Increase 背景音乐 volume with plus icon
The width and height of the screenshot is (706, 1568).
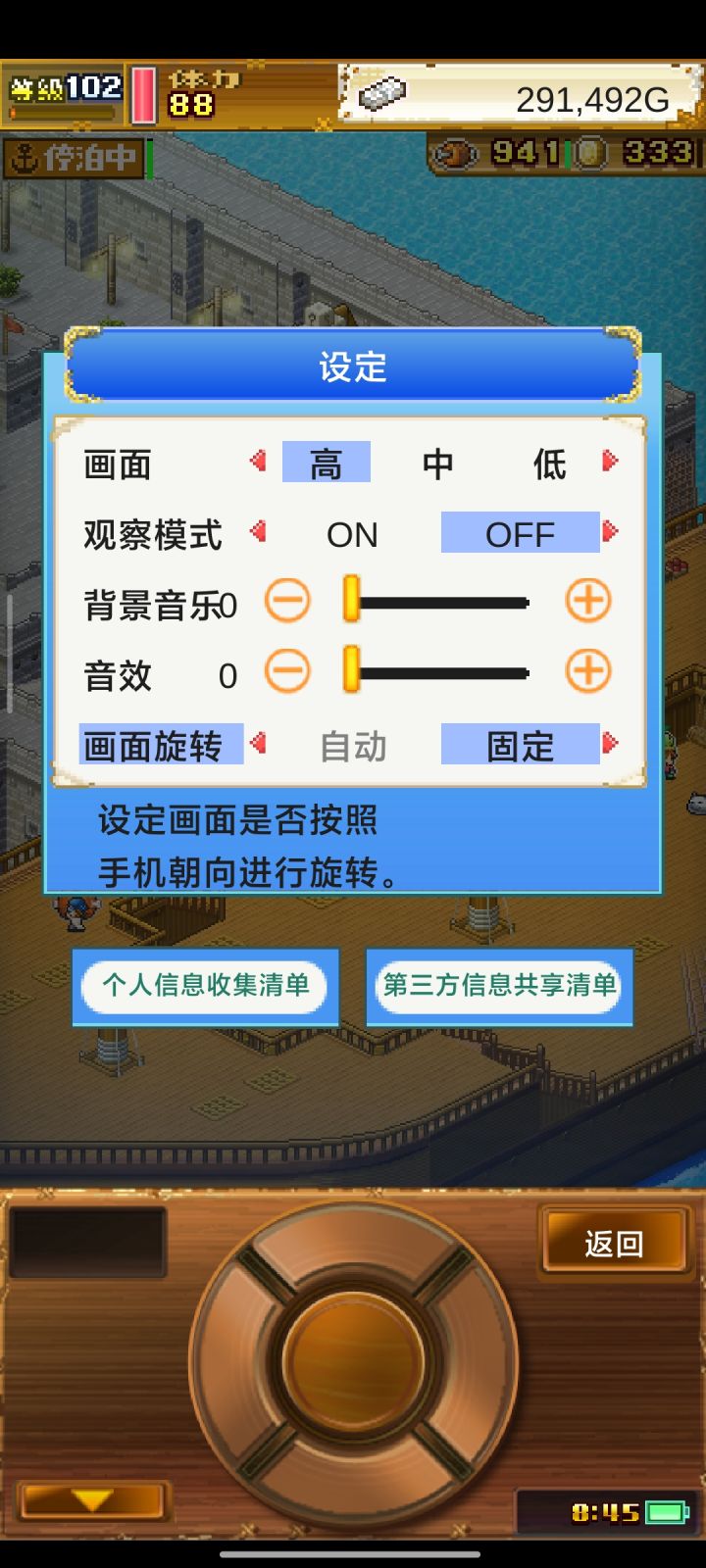point(586,602)
